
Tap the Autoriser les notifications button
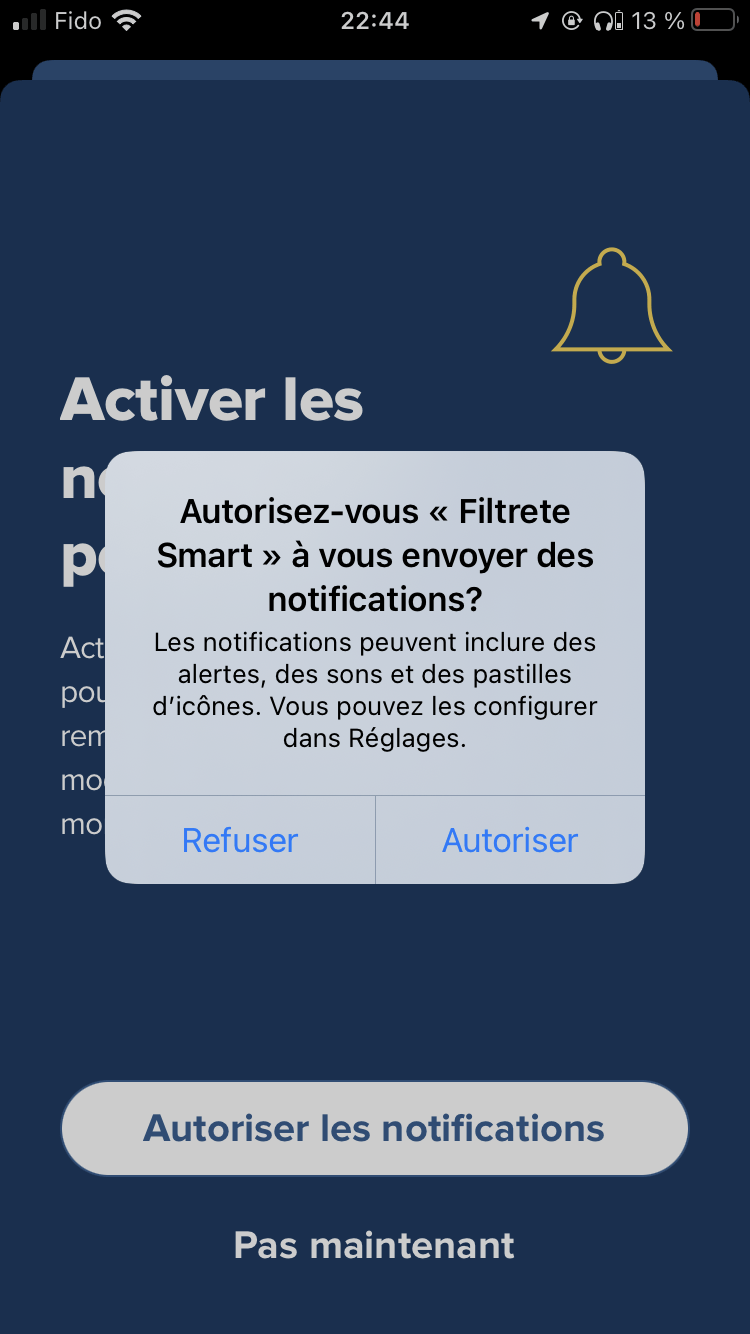point(375,1128)
